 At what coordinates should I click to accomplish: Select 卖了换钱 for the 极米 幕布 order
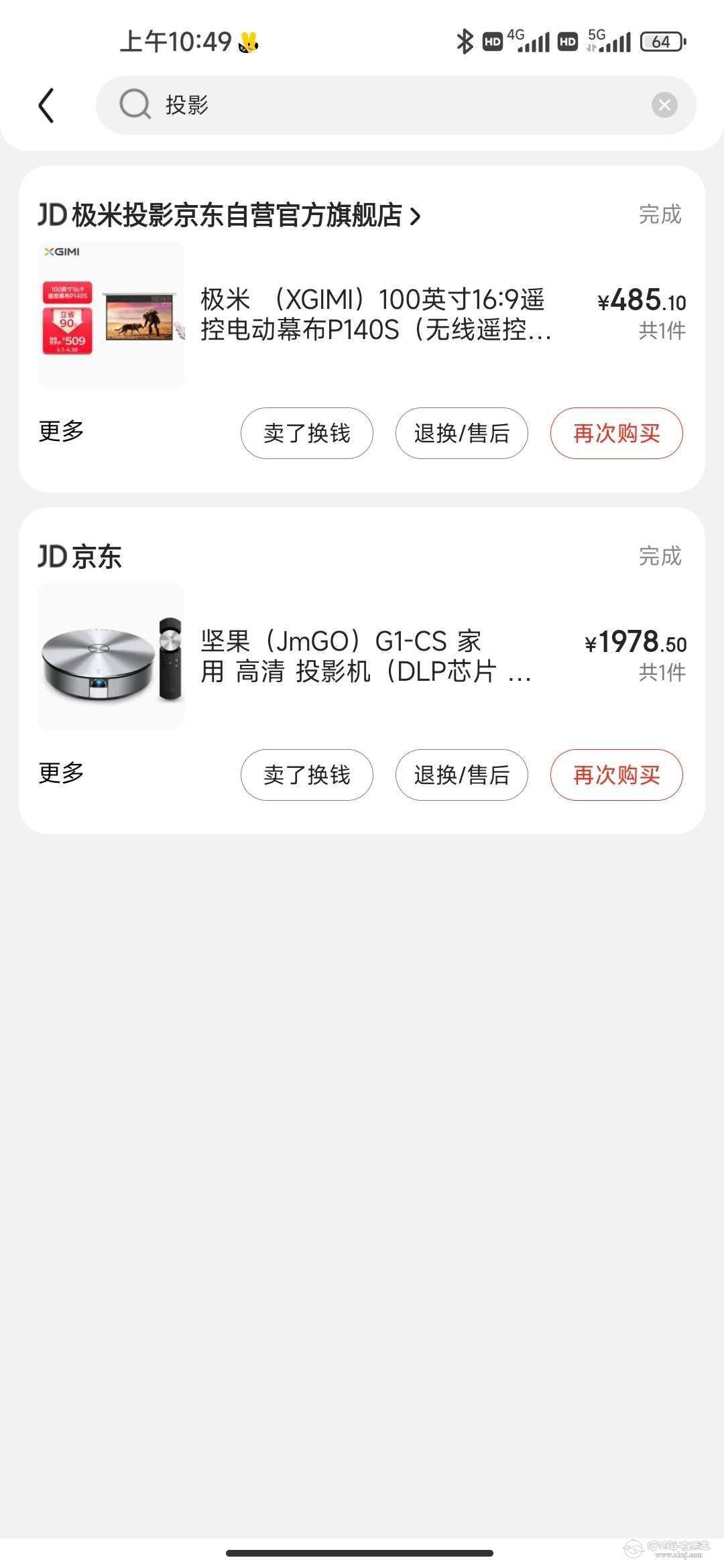tap(306, 434)
